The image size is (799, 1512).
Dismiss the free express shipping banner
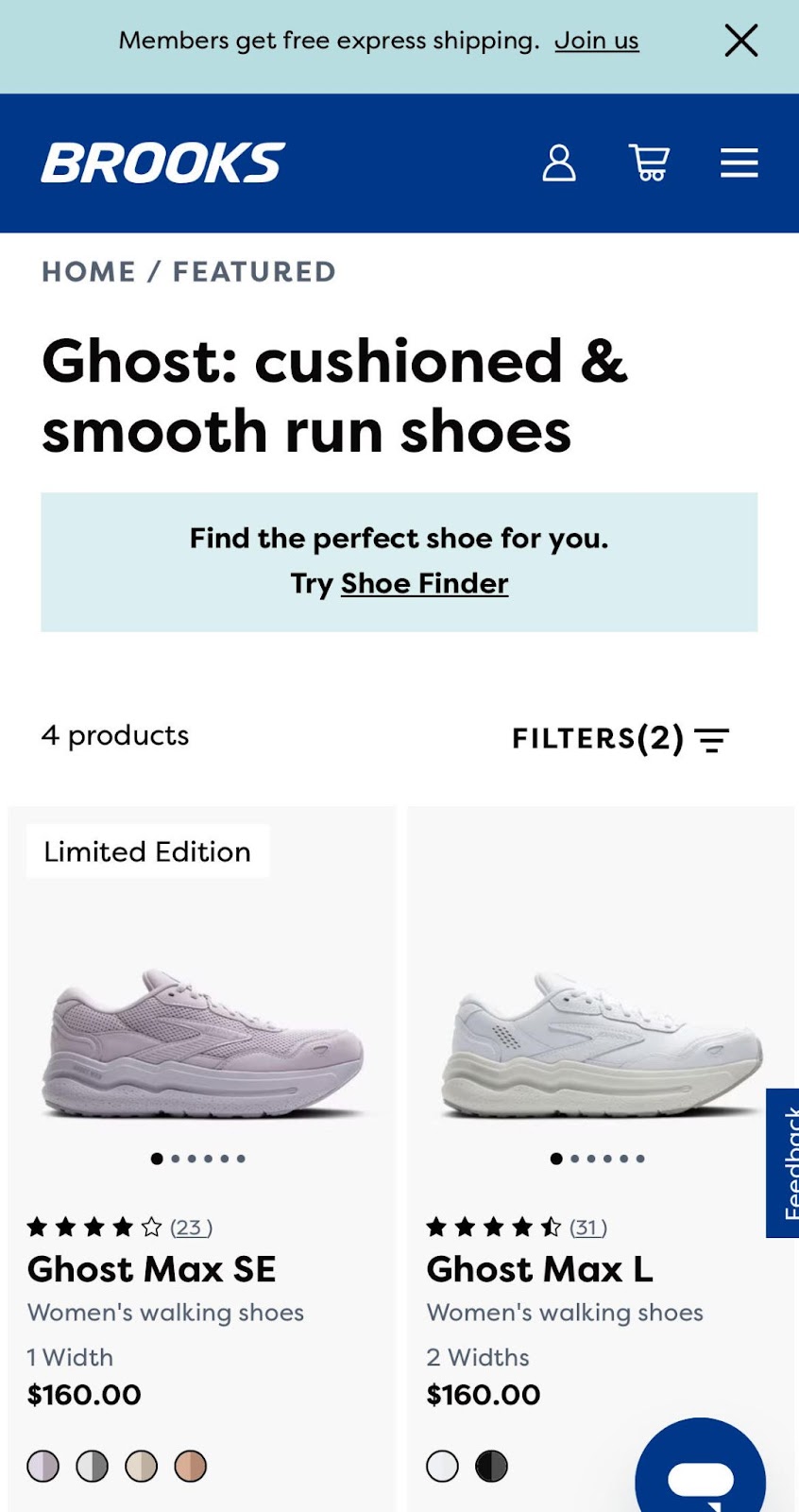740,41
